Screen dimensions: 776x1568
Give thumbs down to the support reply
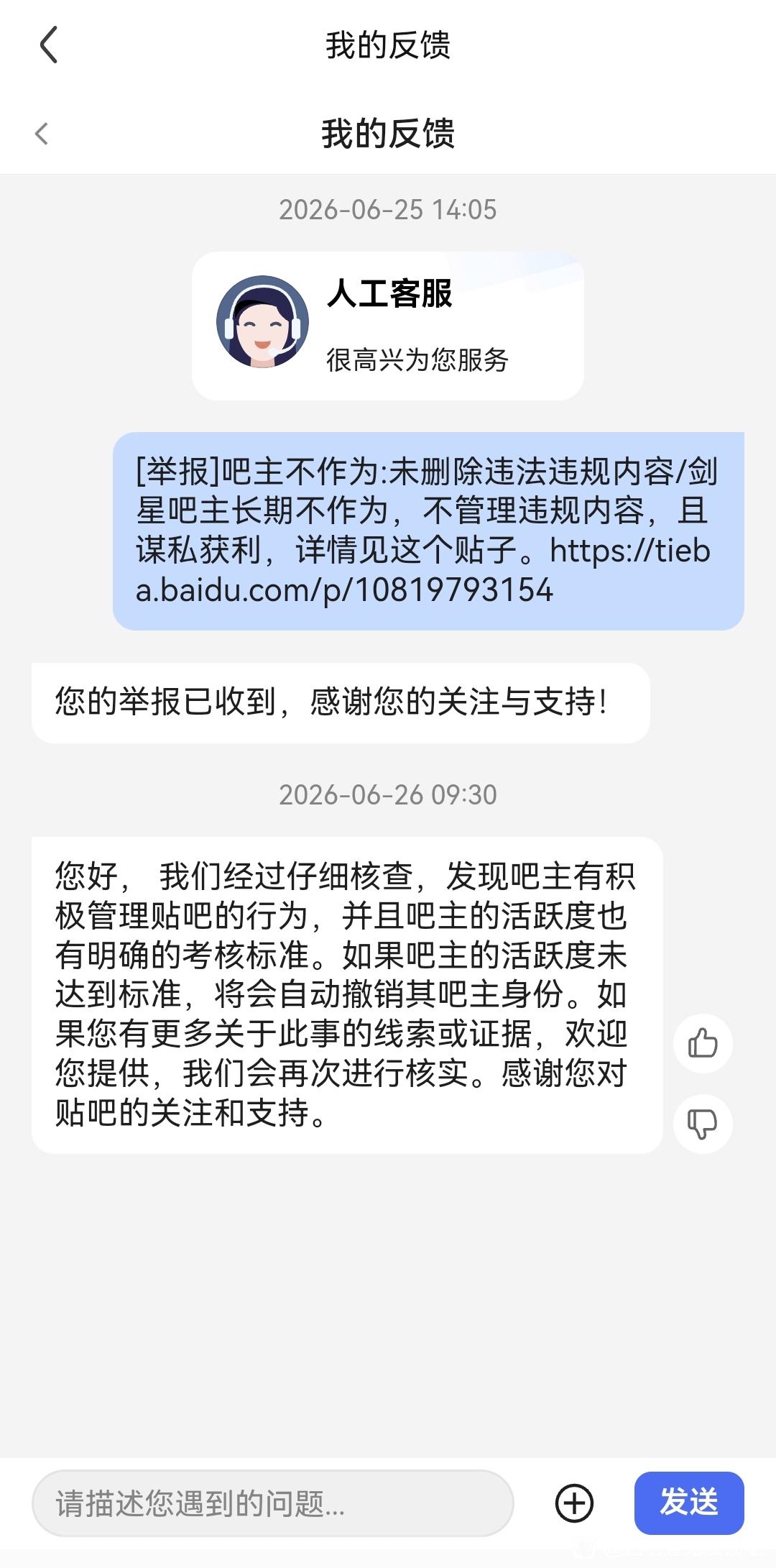coord(703,1124)
